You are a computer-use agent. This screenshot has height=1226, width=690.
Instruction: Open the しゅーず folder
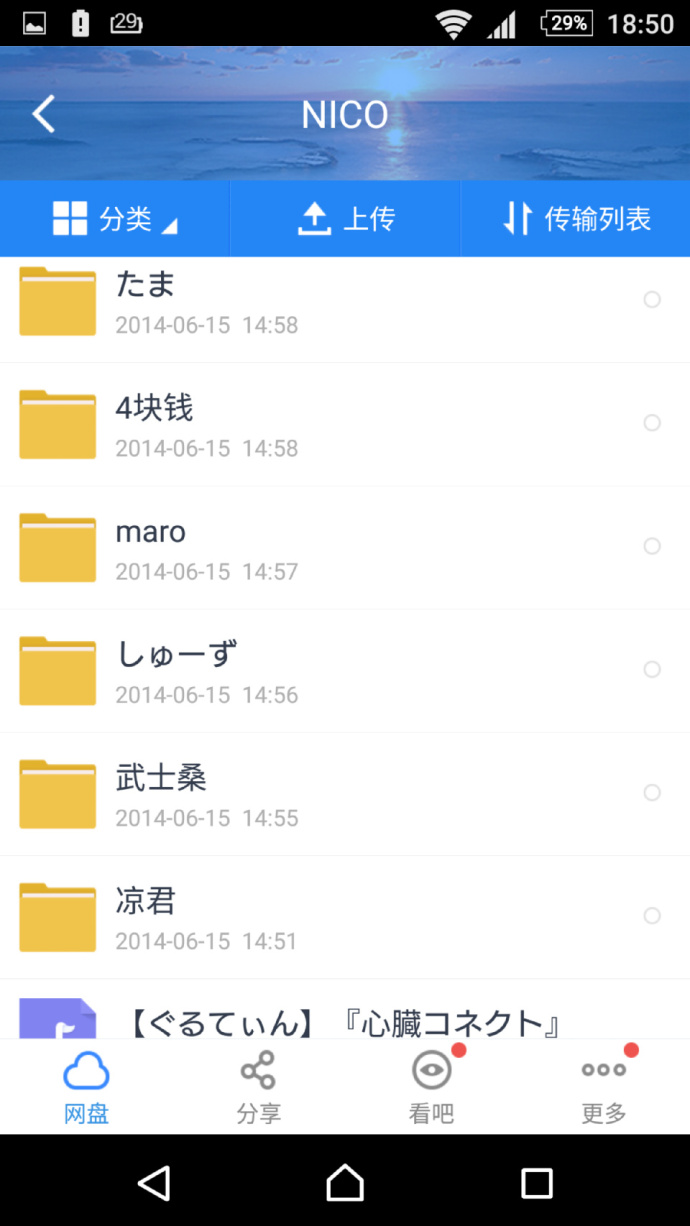[x=300, y=671]
